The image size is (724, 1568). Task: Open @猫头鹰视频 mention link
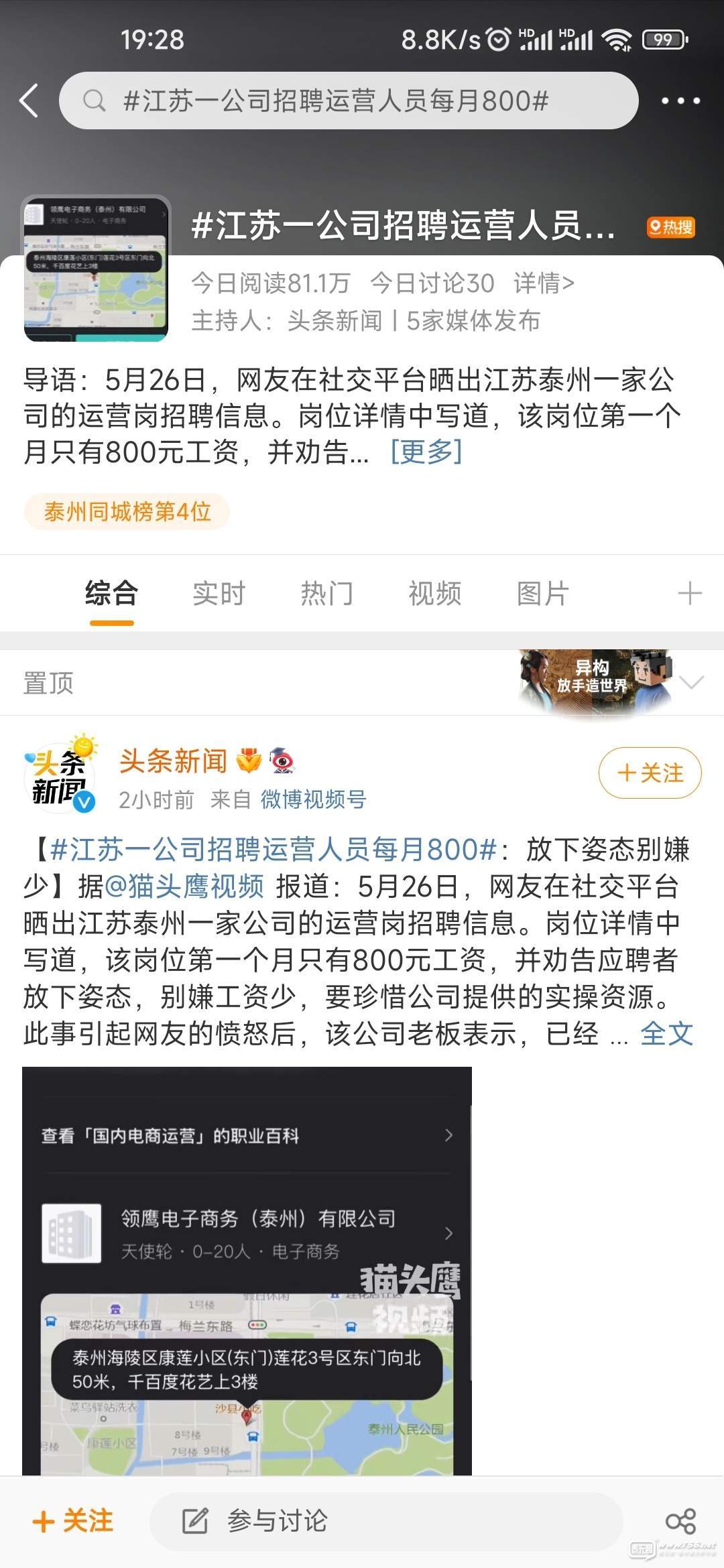click(x=184, y=887)
